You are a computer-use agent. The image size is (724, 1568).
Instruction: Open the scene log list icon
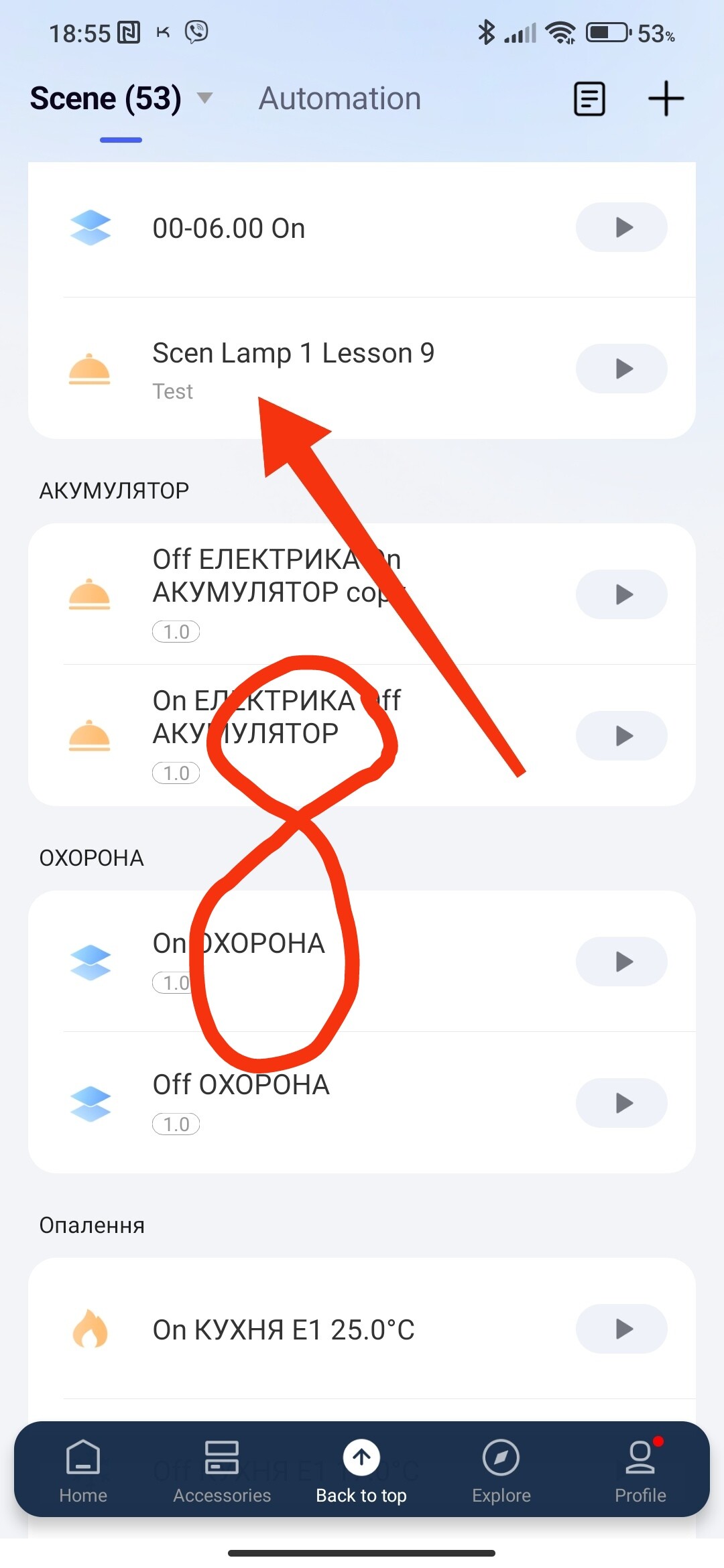[x=589, y=99]
